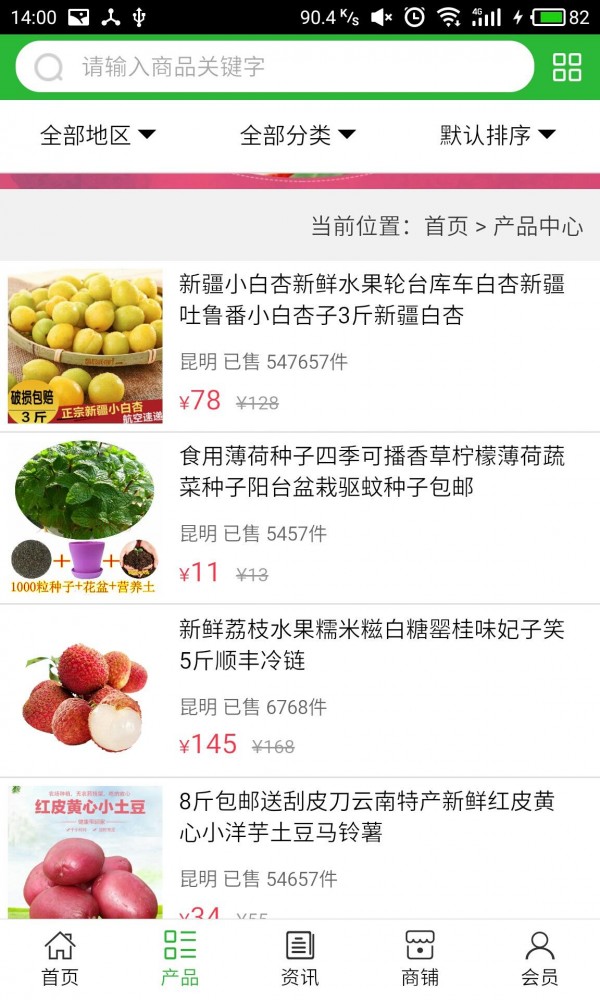Open the 商铺 shops tab

click(420, 958)
